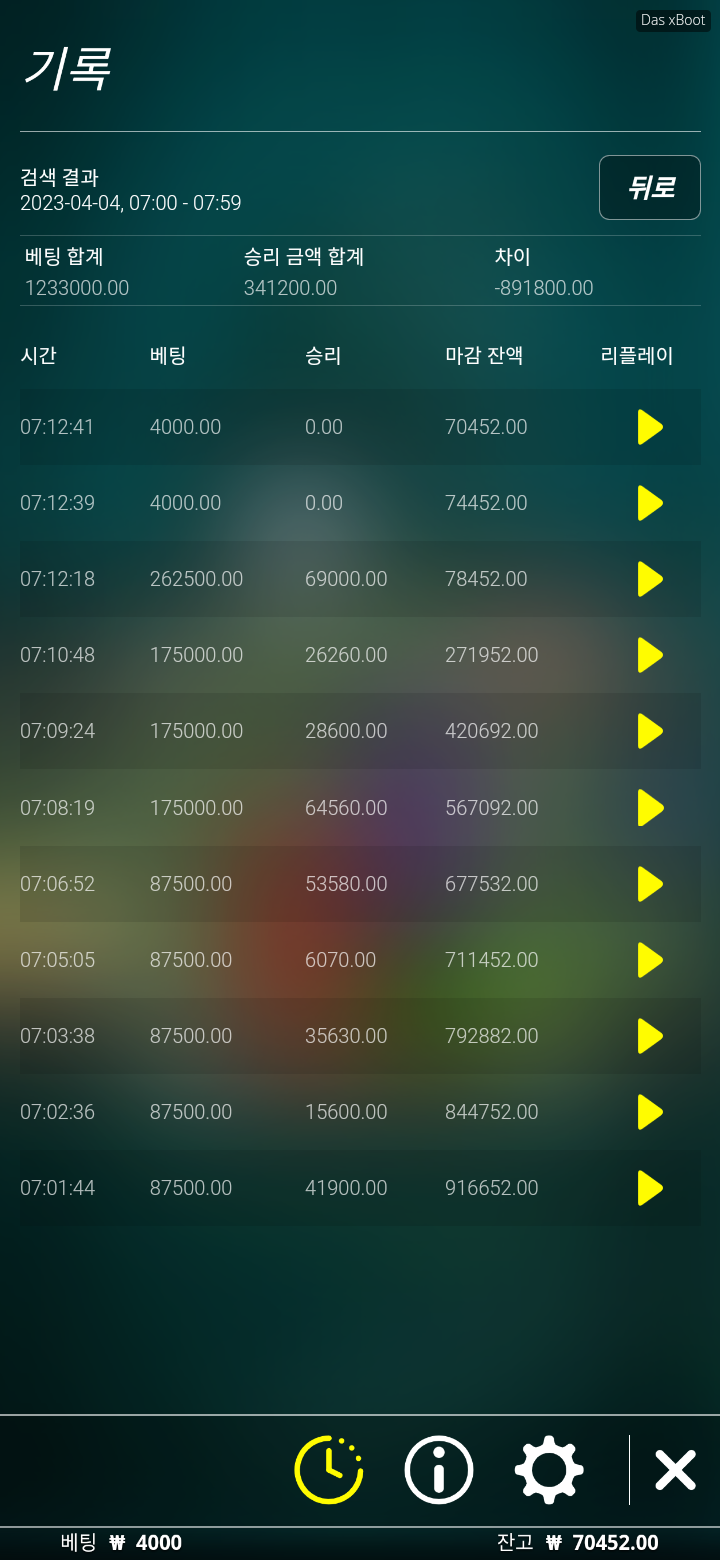Replay the 07:12:41 round
The height and width of the screenshot is (1560, 720).
pos(650,427)
